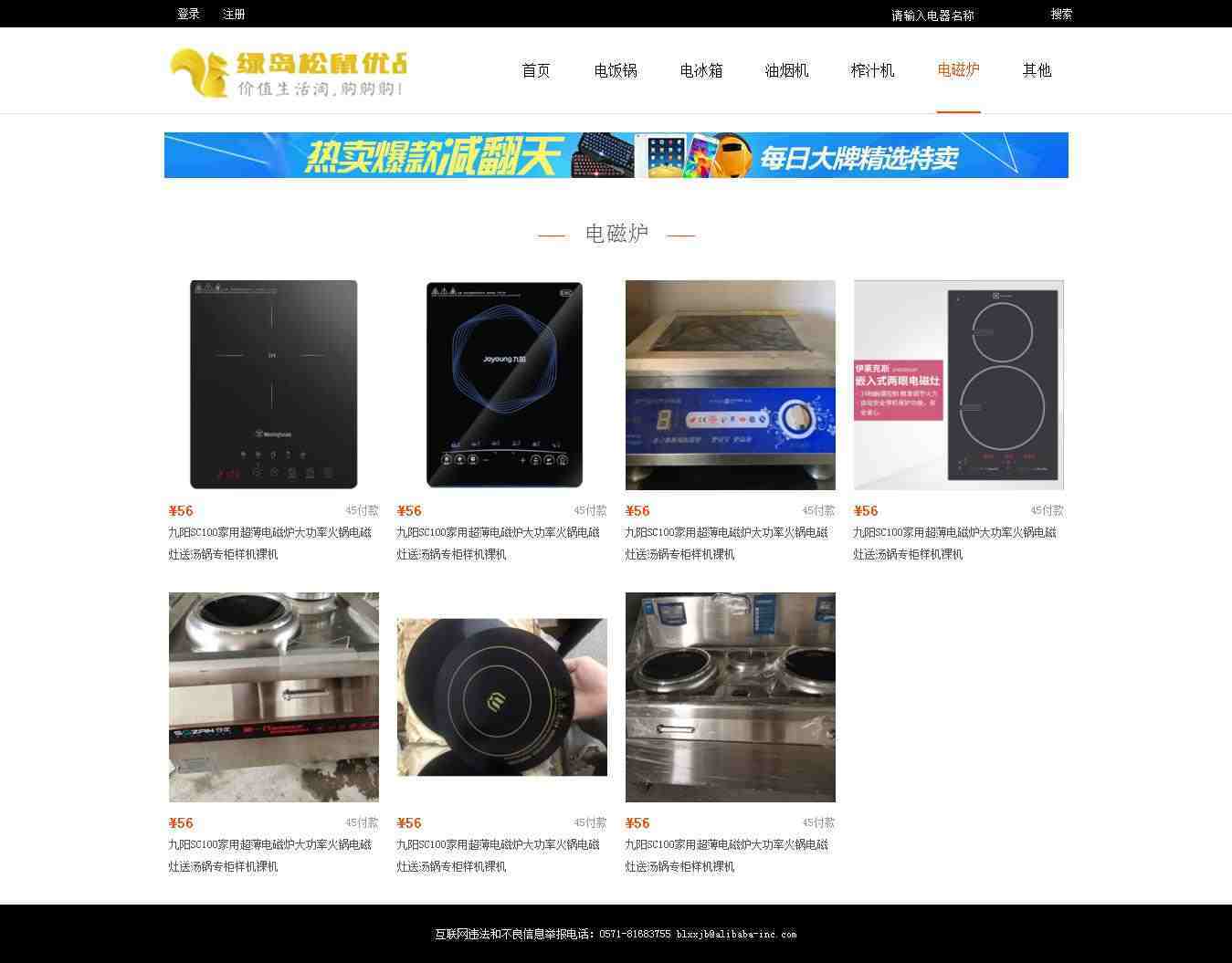View the 嵌入式两眼电磁灶 product card
The image size is (1232, 963).
pos(958,384)
